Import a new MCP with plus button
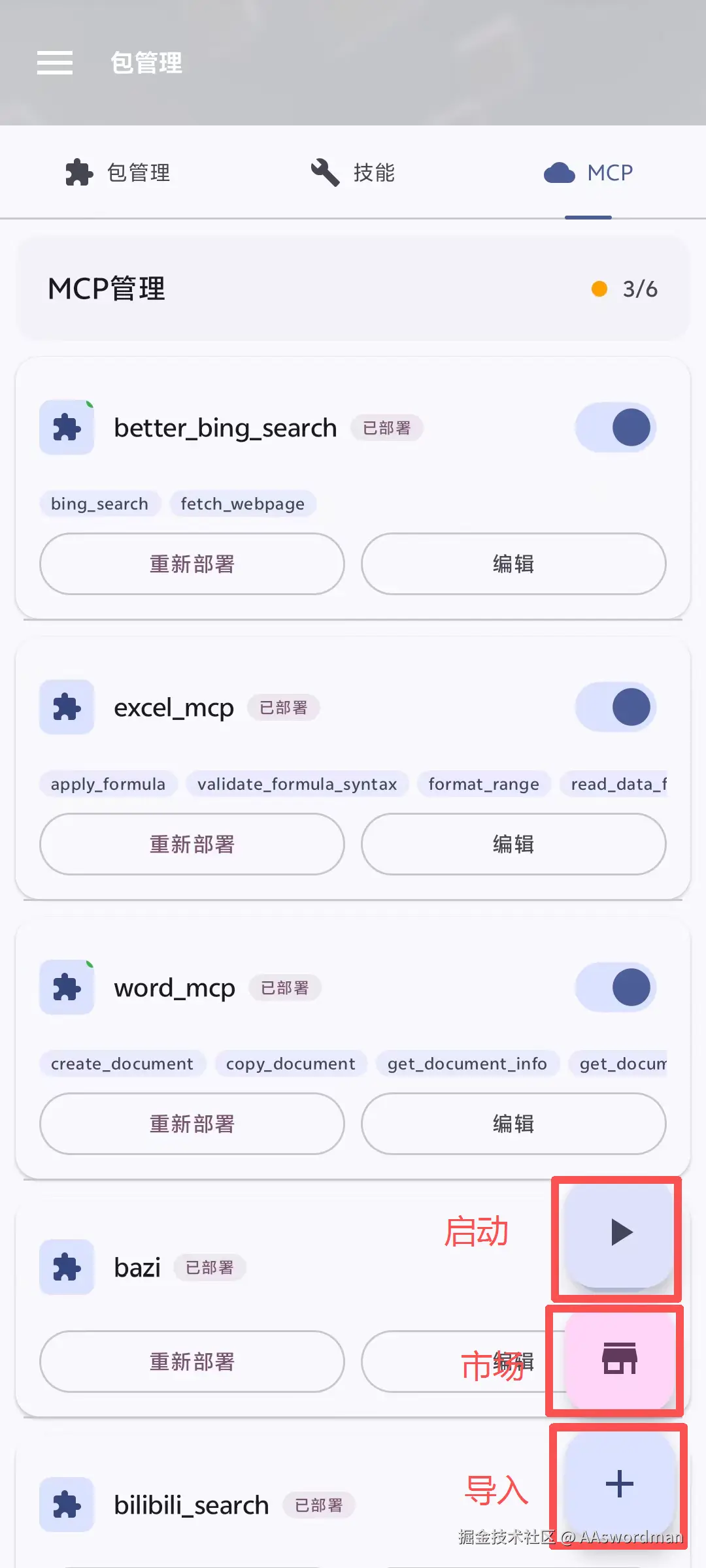Viewport: 706px width, 1568px height. coord(619,1484)
